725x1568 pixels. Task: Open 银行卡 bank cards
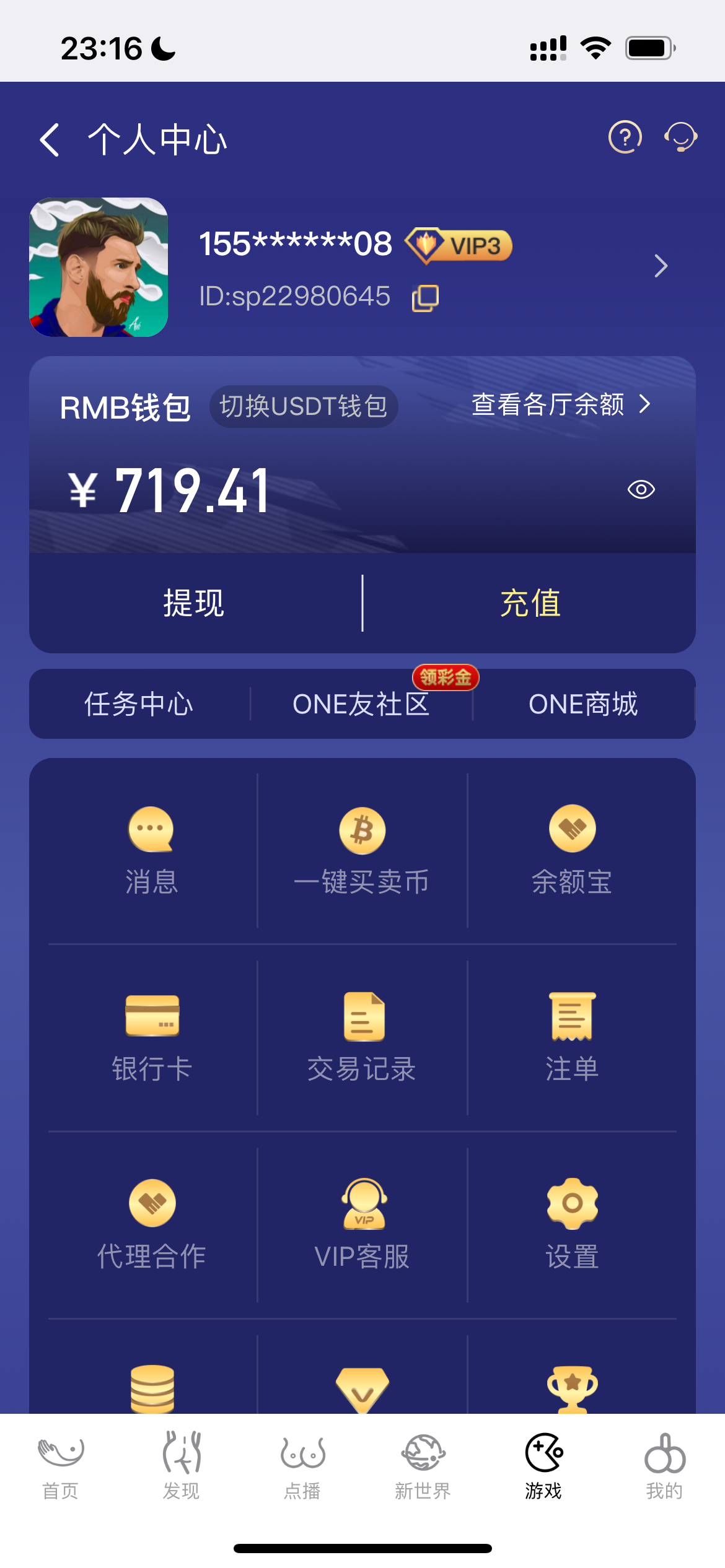[152, 1037]
